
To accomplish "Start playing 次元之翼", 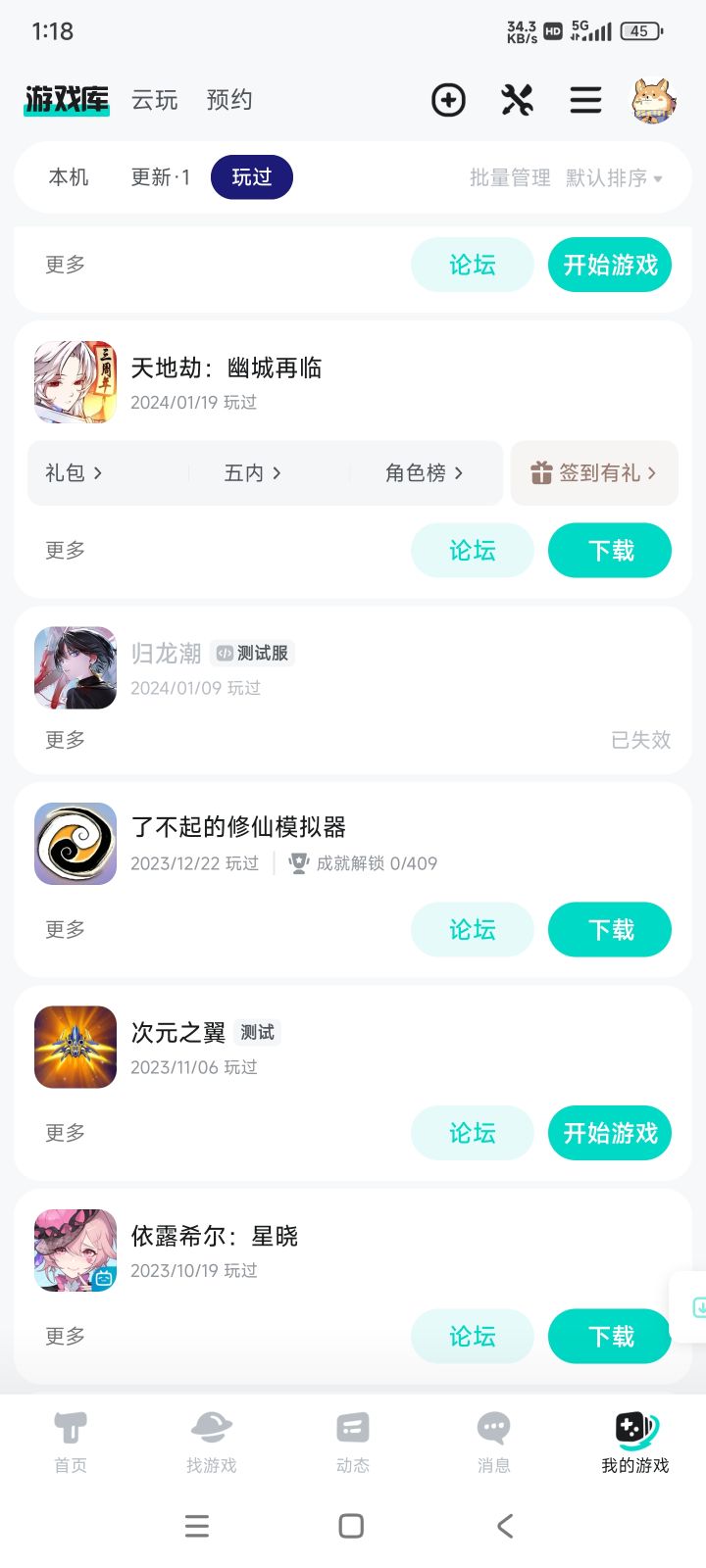I will [610, 1133].
